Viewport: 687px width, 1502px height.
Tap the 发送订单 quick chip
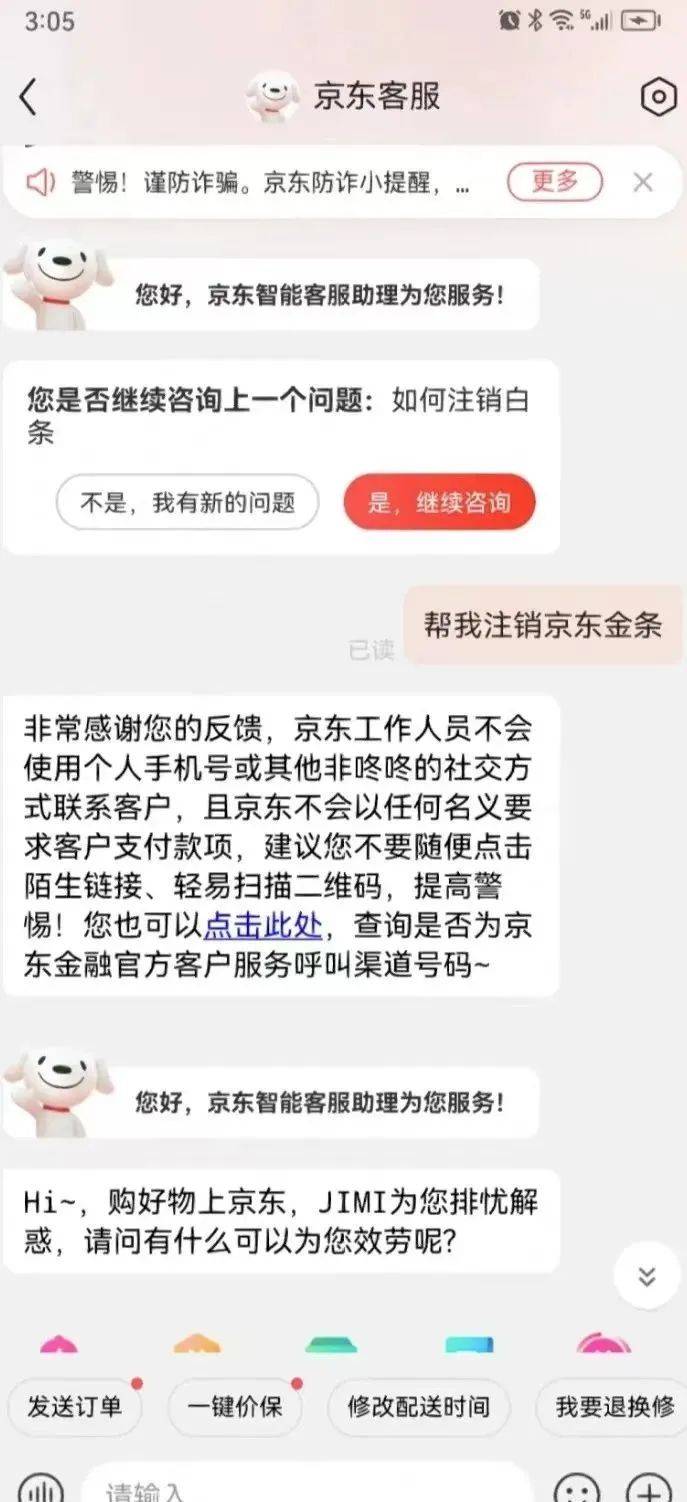coord(75,1407)
